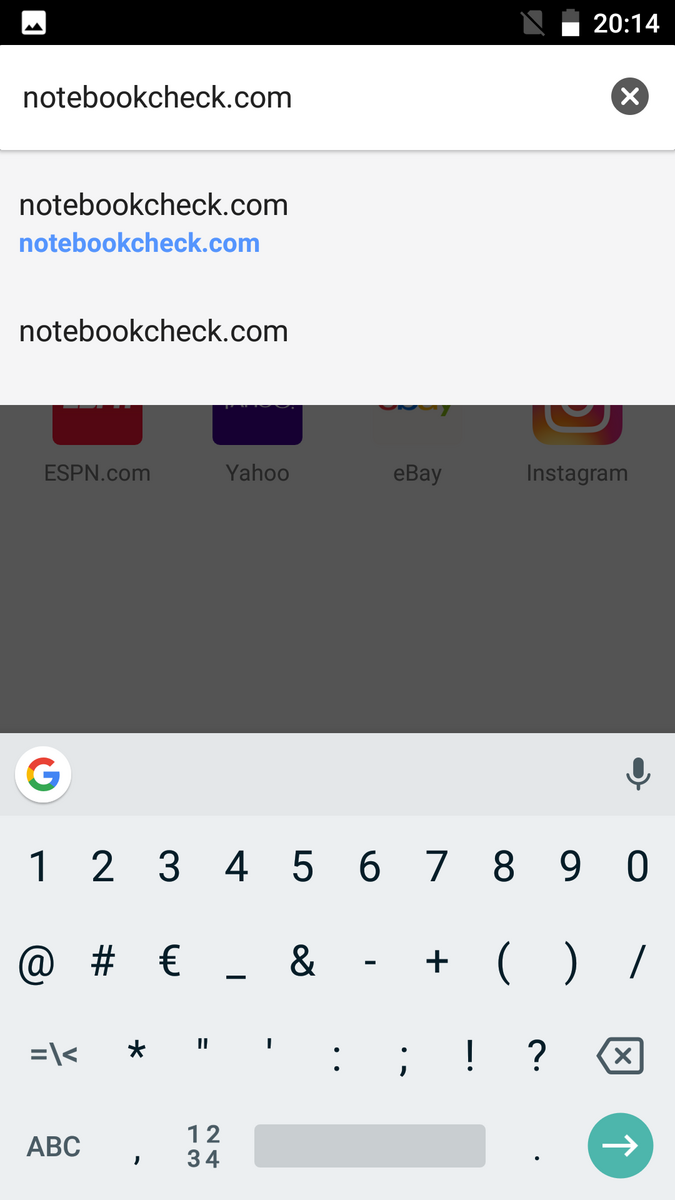Start voice input with the microphone

coord(638,775)
